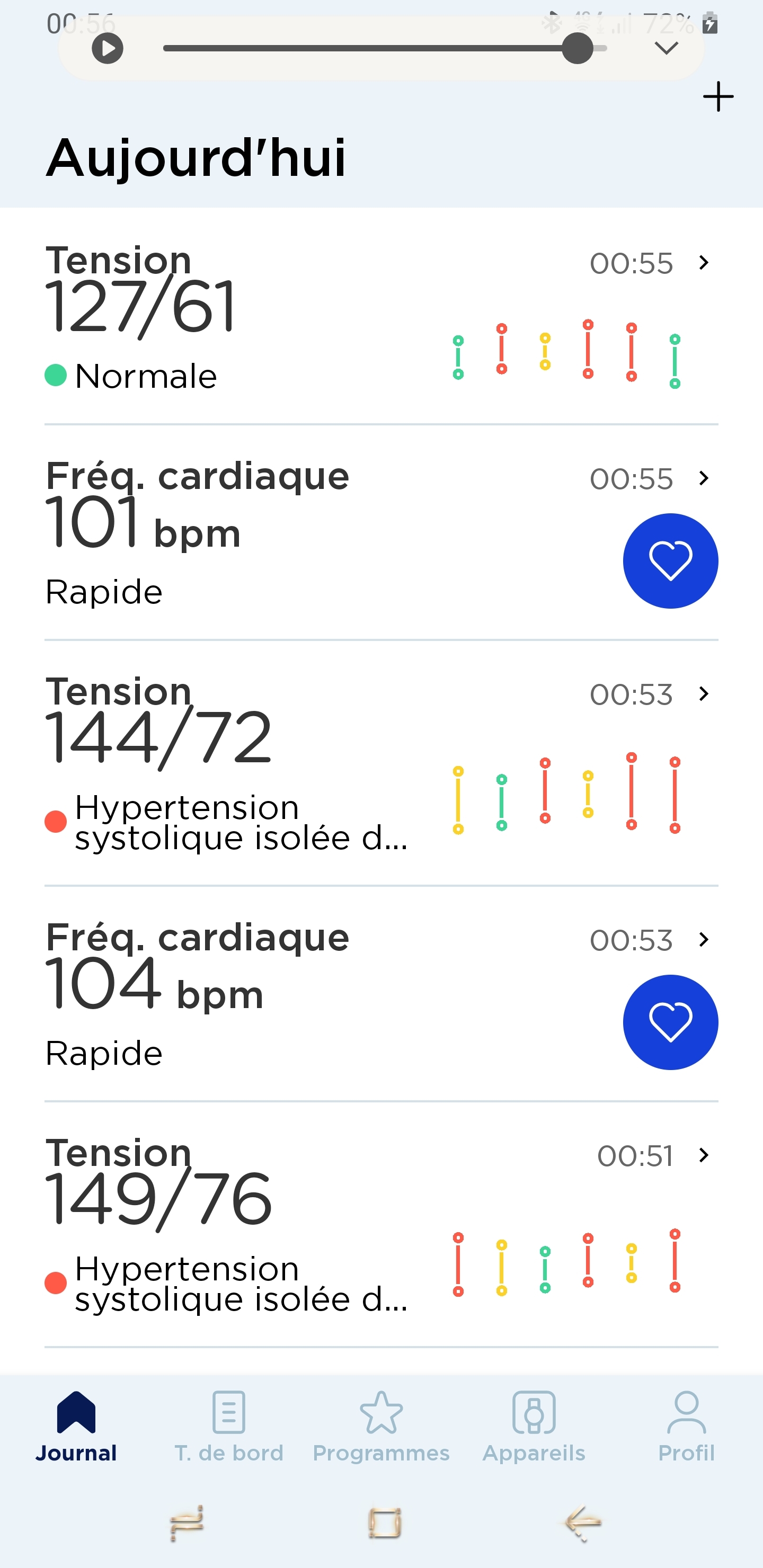The image size is (763, 1568).
Task: Tap the playback progress slider
Action: (x=385, y=49)
